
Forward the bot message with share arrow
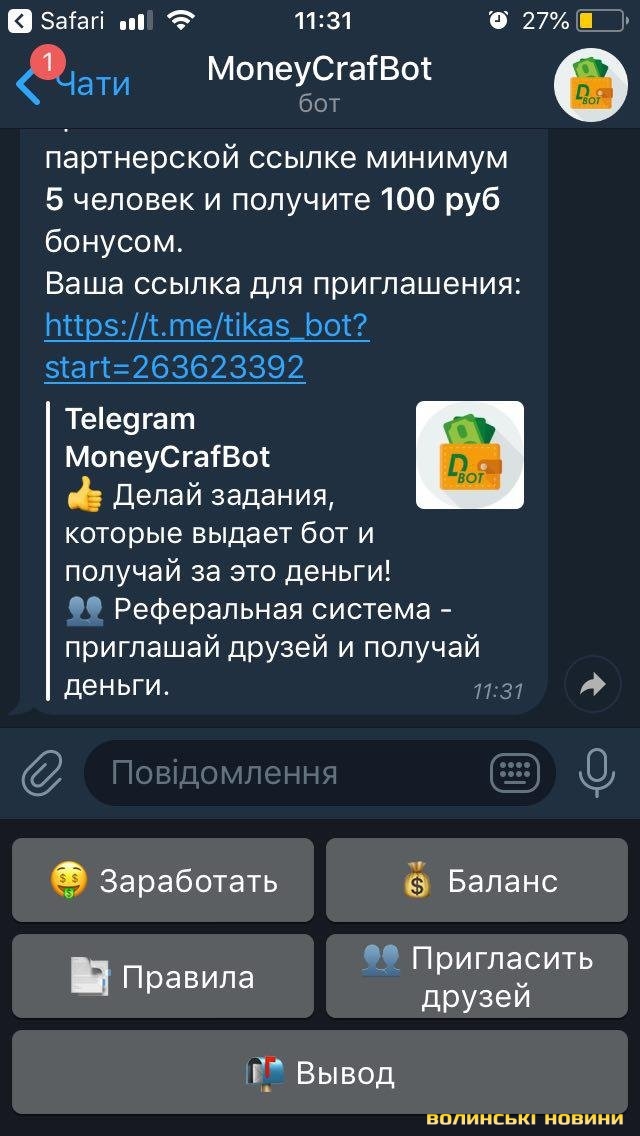(593, 684)
